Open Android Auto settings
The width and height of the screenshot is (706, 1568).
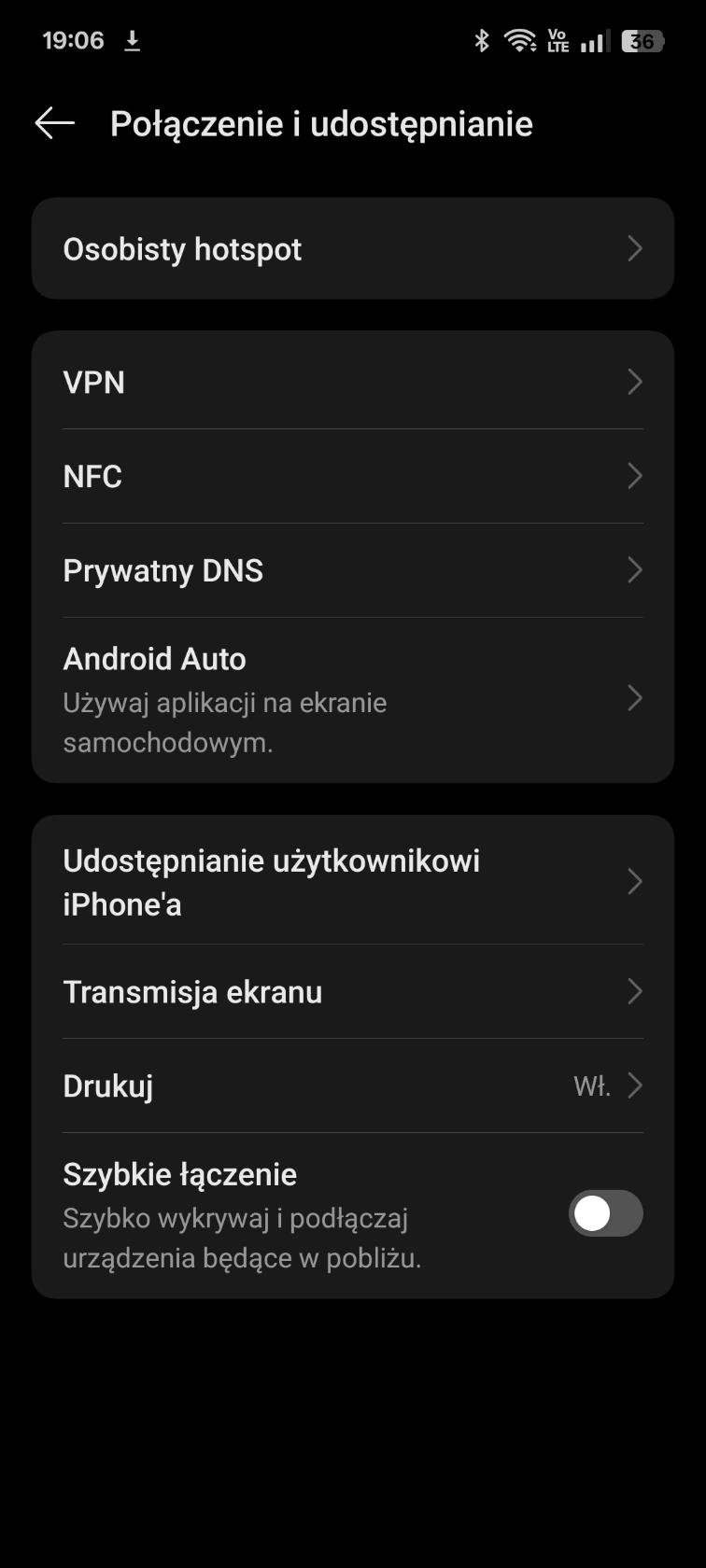point(353,699)
